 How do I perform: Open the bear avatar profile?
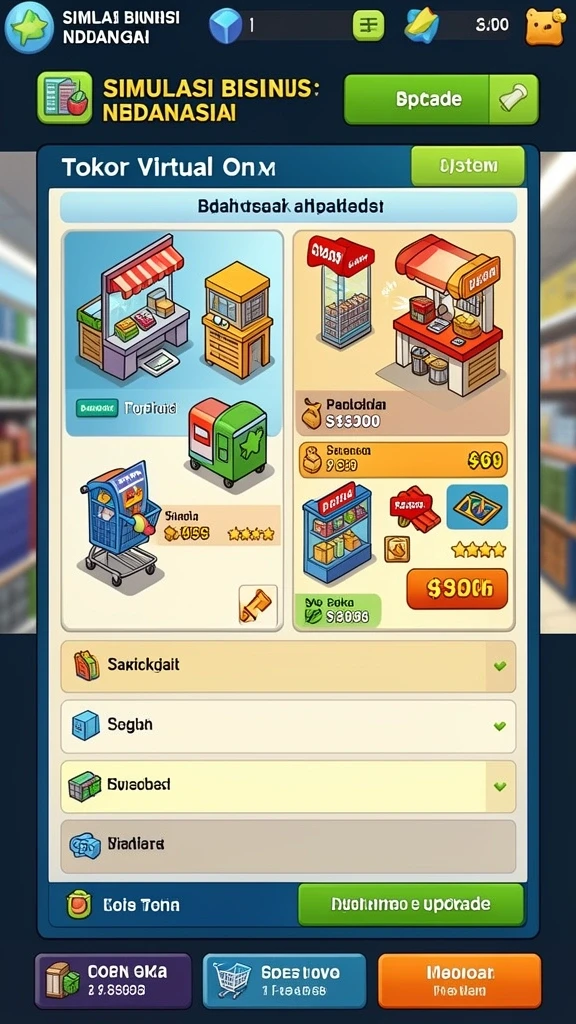pyautogui.click(x=545, y=26)
